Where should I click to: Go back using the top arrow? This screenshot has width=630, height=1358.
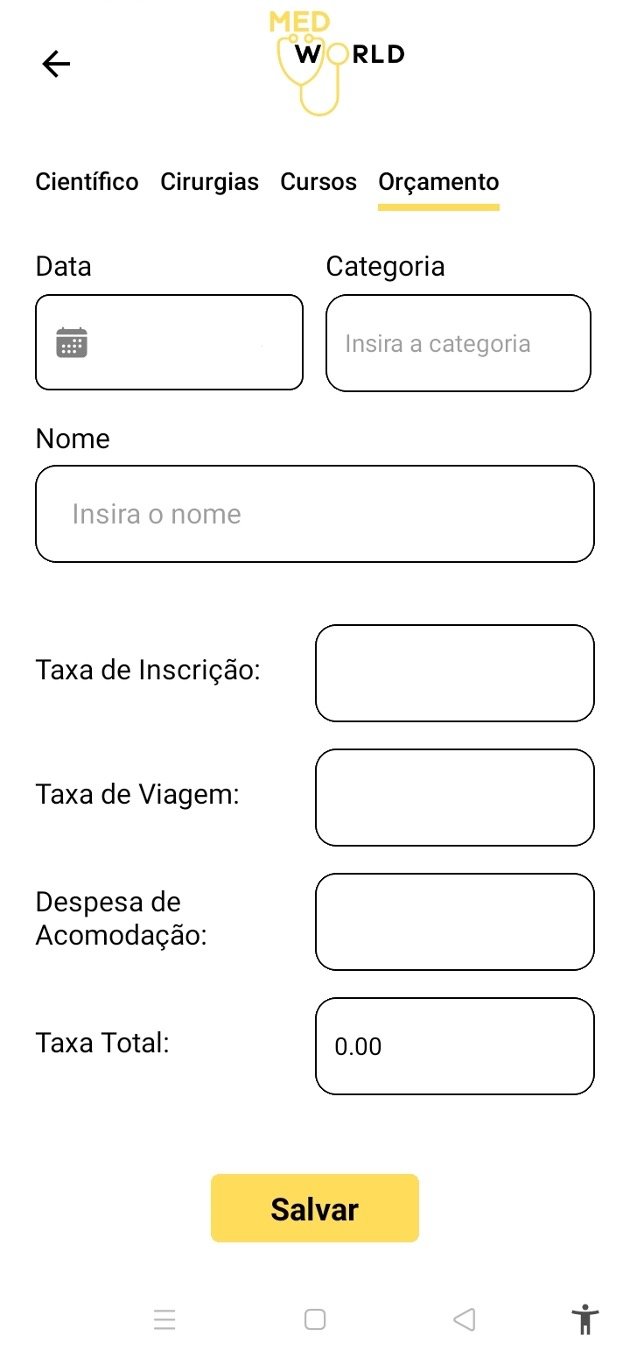pyautogui.click(x=56, y=64)
